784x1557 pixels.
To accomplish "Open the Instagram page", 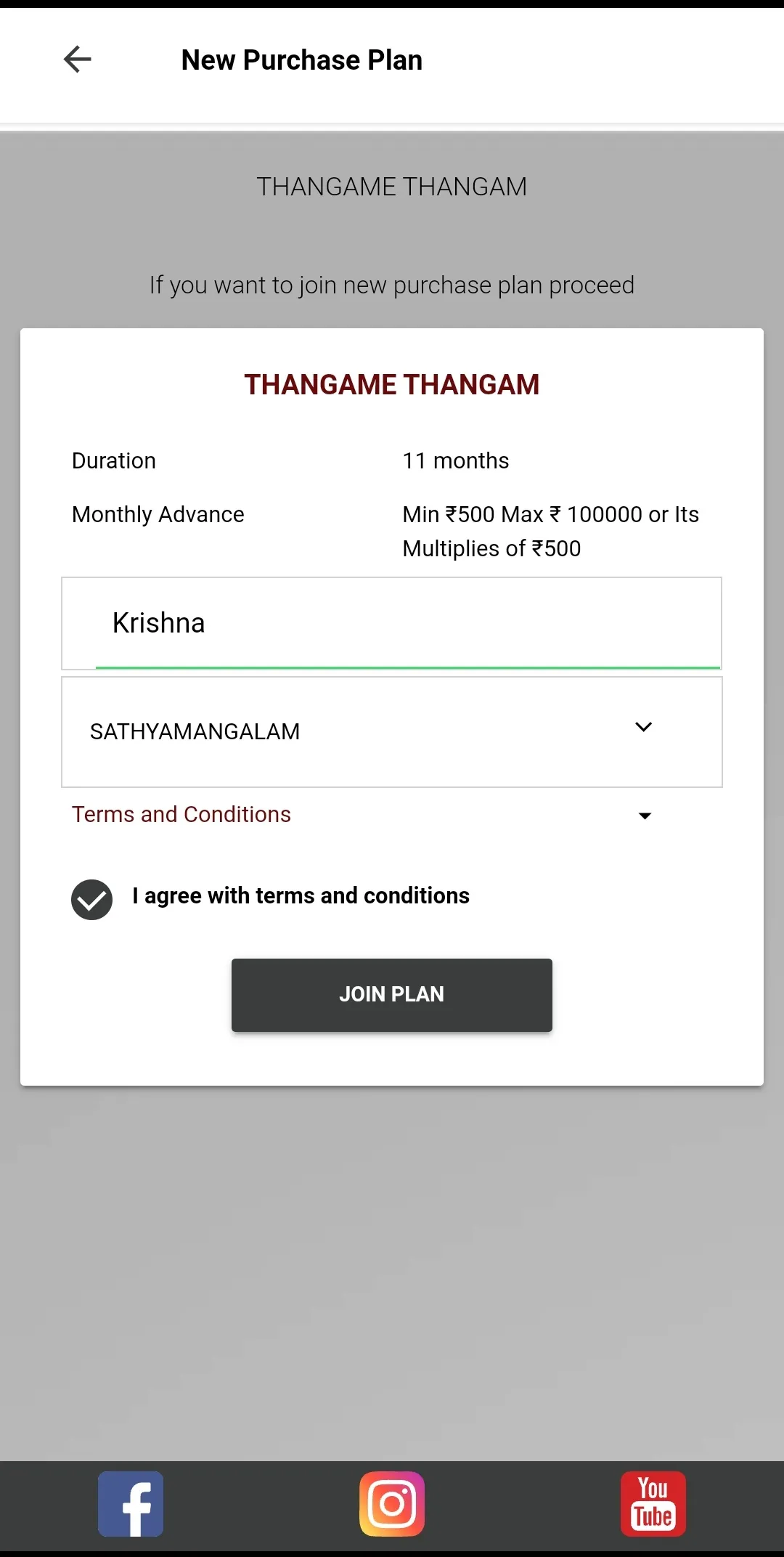I will (x=392, y=1504).
